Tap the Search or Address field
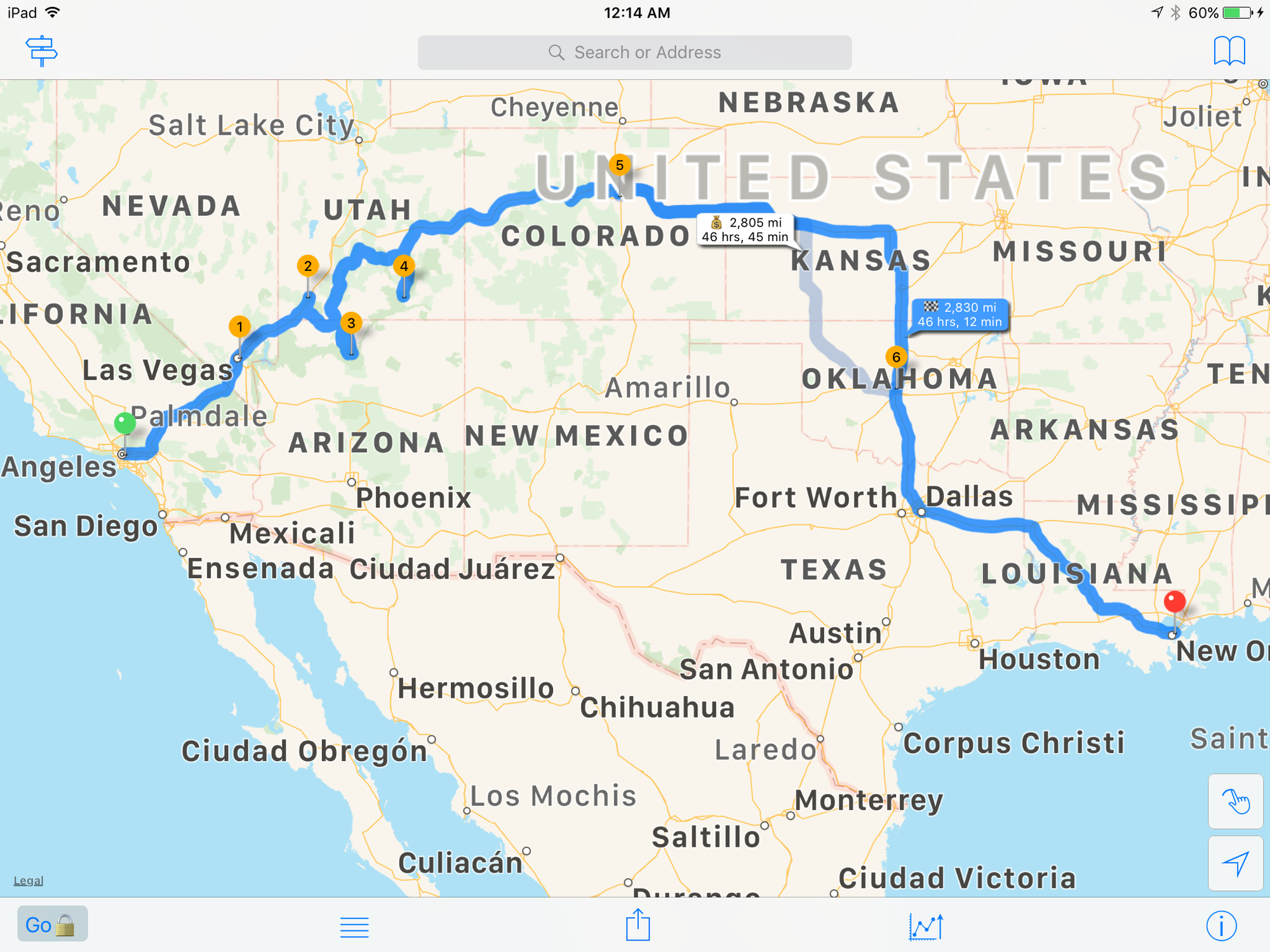Viewport: 1270px width, 952px height. point(634,53)
